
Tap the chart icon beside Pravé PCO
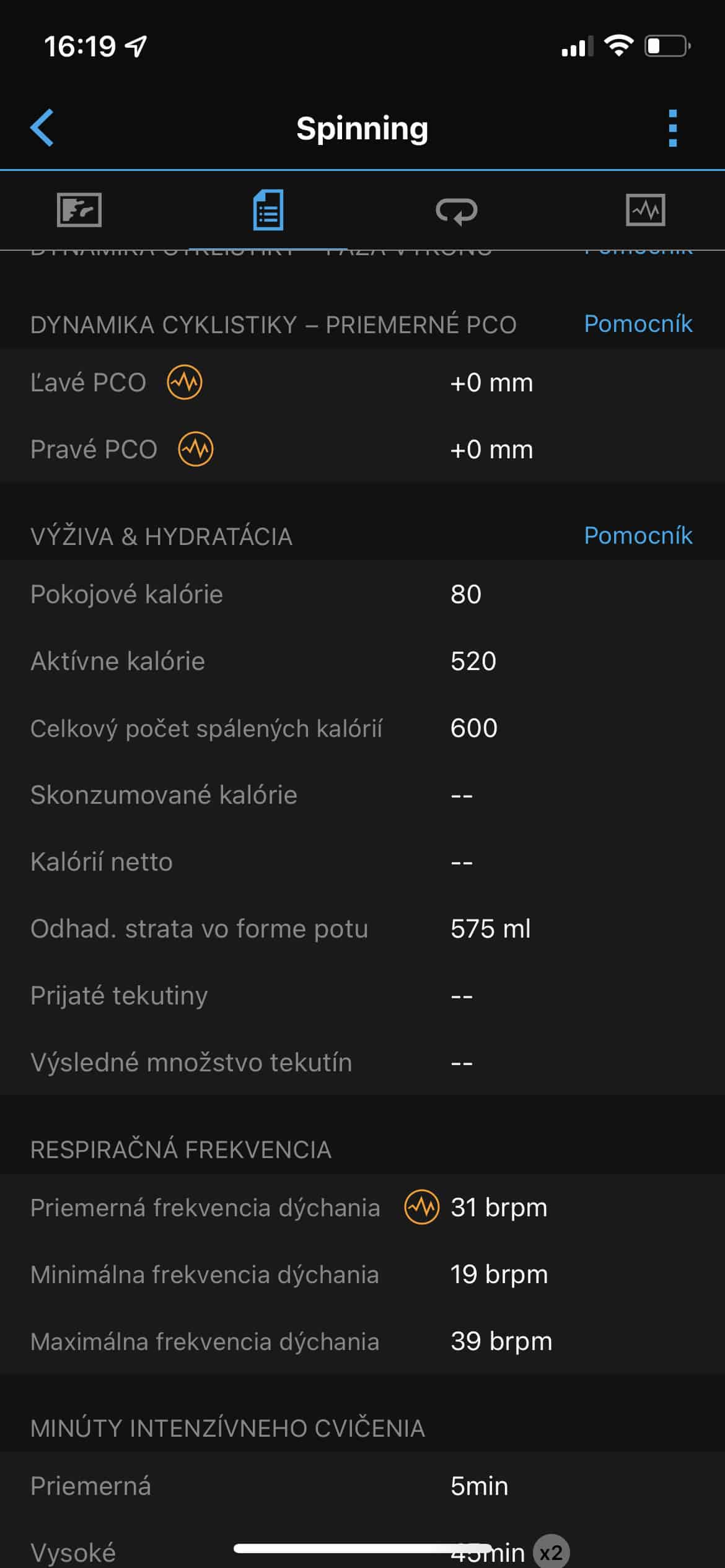pos(196,449)
